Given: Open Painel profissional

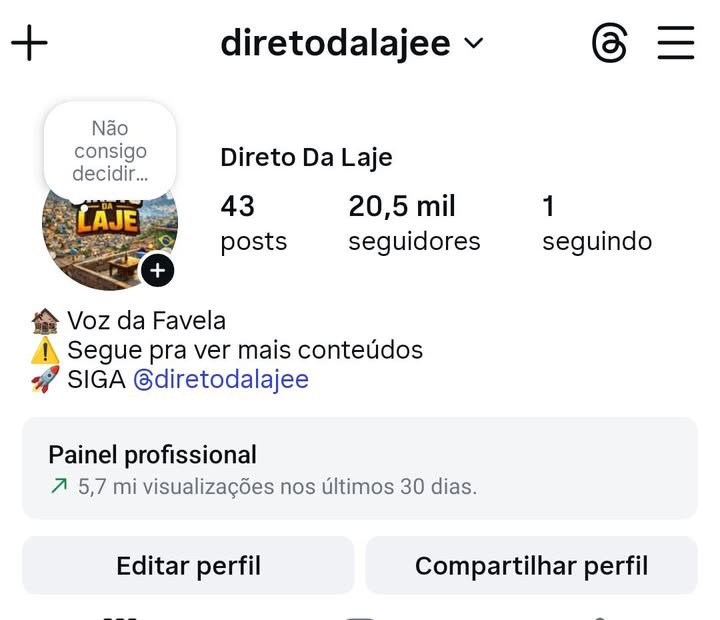Looking at the screenshot, I should coord(360,469).
